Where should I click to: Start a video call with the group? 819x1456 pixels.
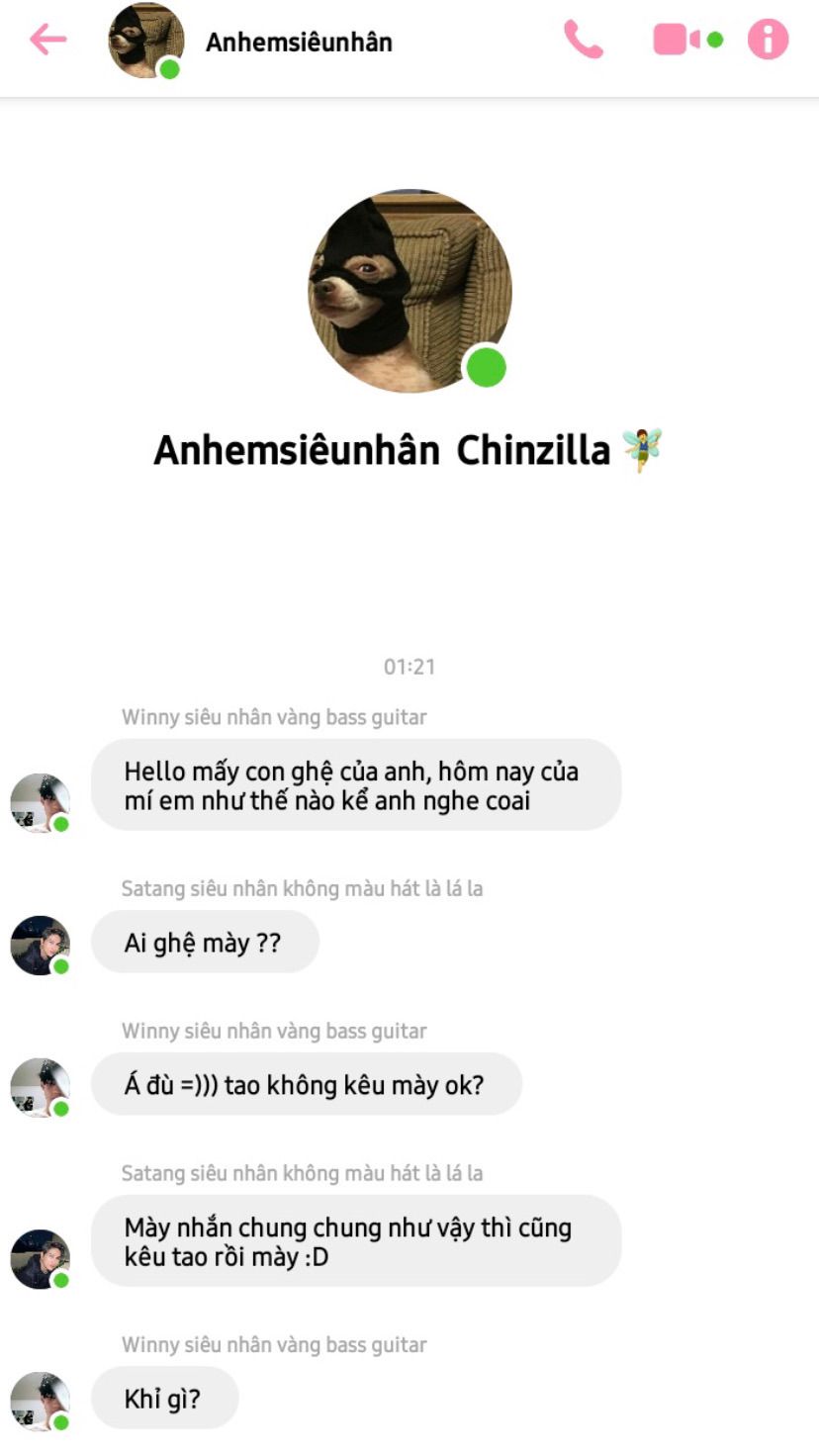point(677,41)
